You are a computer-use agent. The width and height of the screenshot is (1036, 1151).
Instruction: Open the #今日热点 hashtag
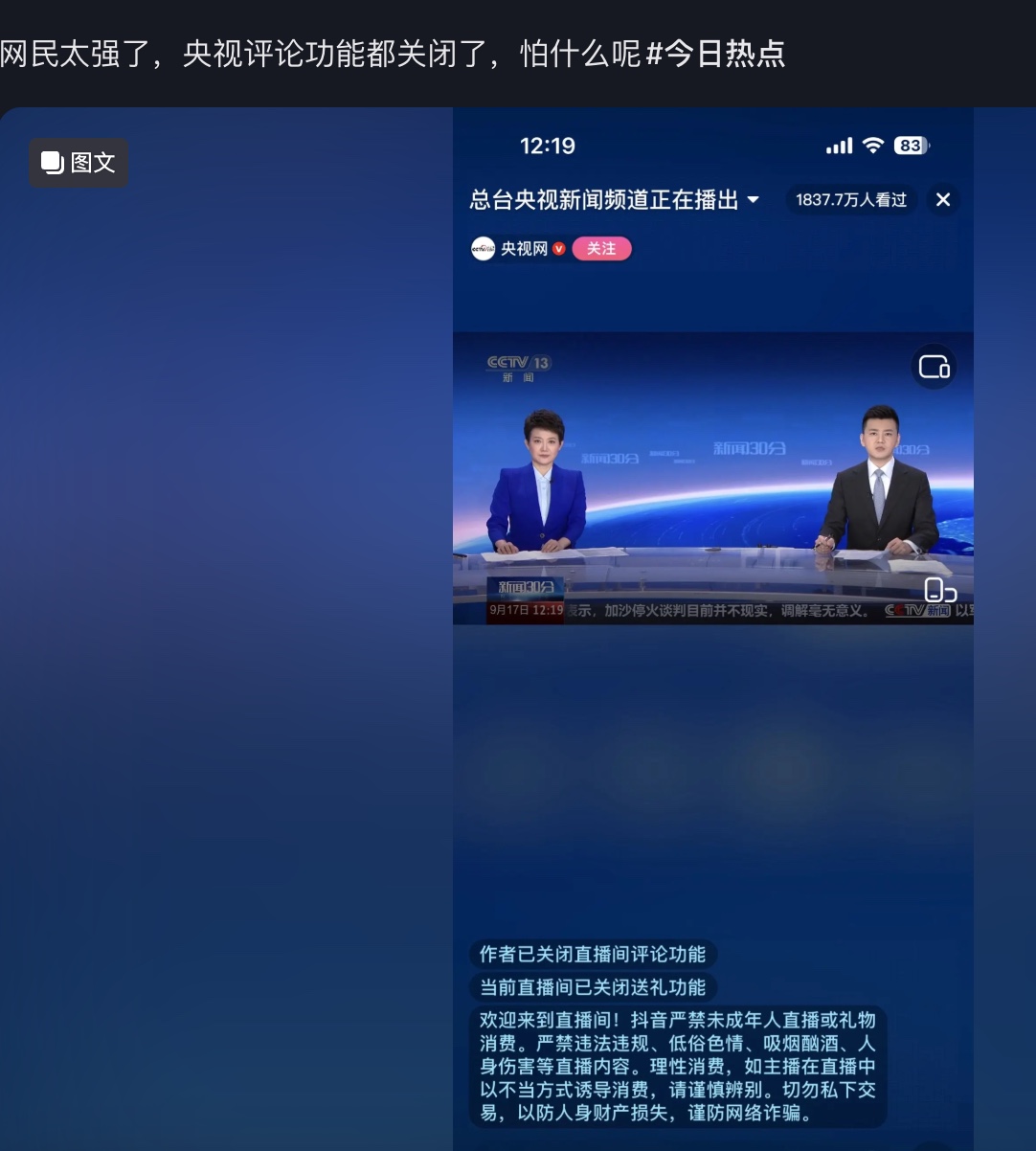point(716,54)
